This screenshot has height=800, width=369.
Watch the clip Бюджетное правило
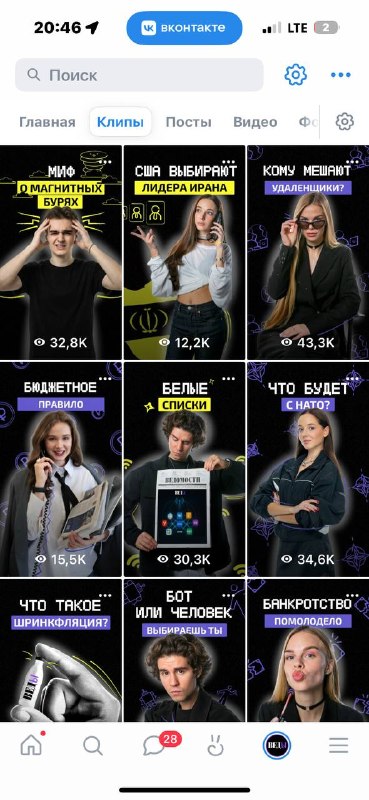click(61, 469)
